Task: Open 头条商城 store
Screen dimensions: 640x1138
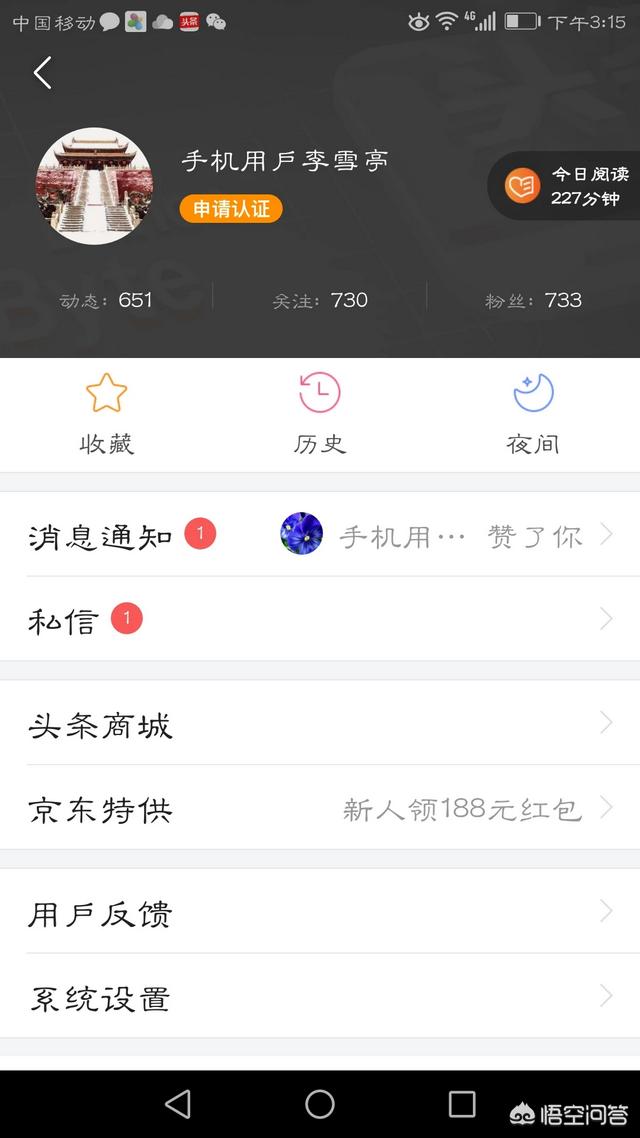Action: [x=320, y=724]
